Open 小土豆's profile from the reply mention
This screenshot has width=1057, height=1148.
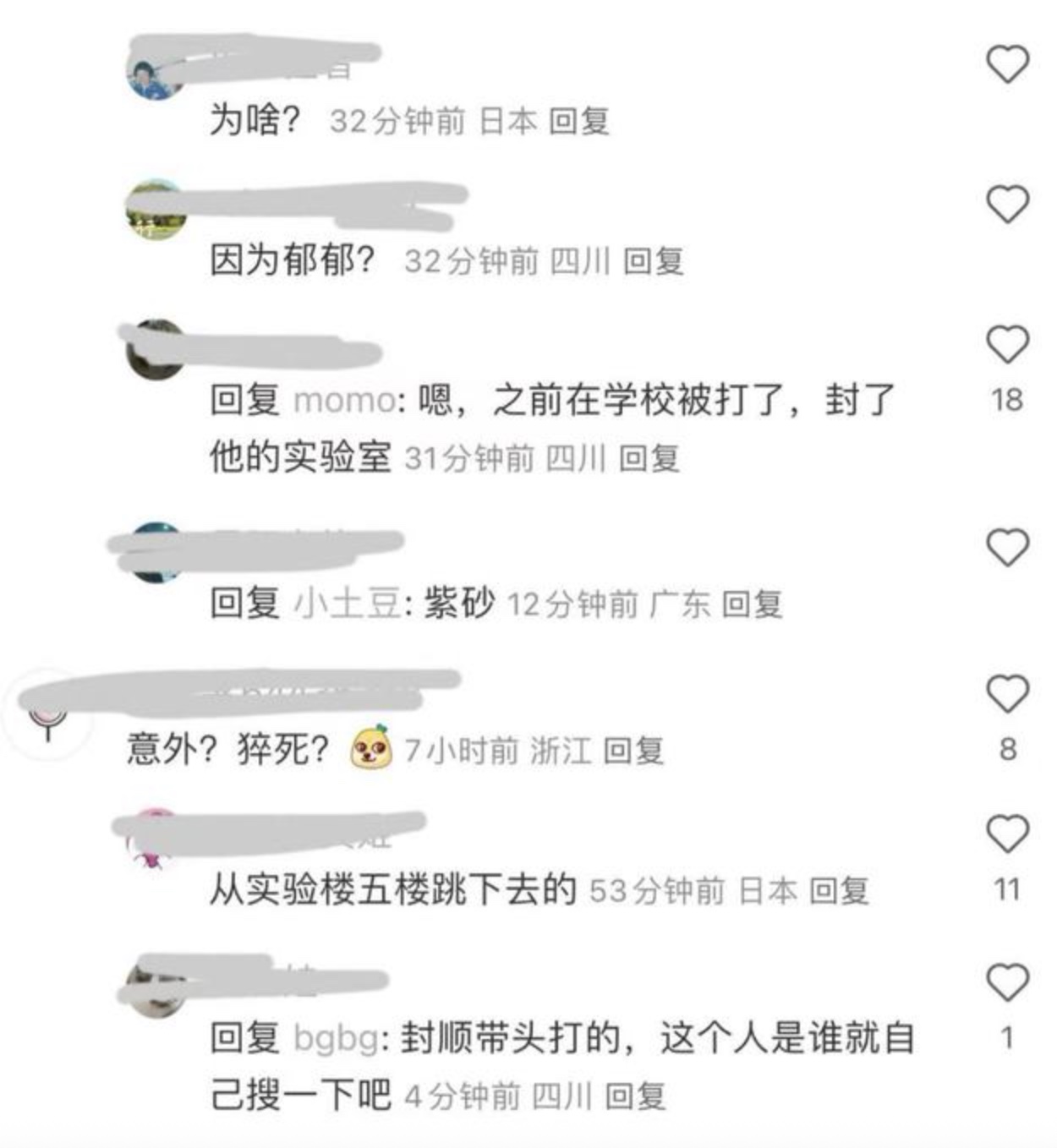(347, 604)
